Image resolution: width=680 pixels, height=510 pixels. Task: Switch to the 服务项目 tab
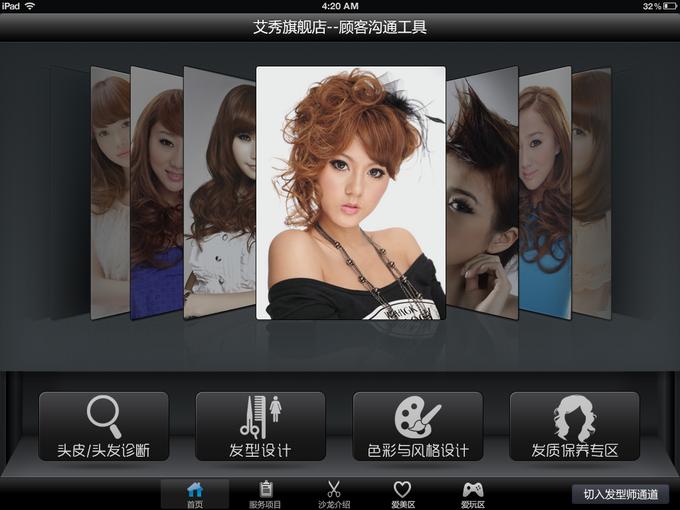pos(265,494)
